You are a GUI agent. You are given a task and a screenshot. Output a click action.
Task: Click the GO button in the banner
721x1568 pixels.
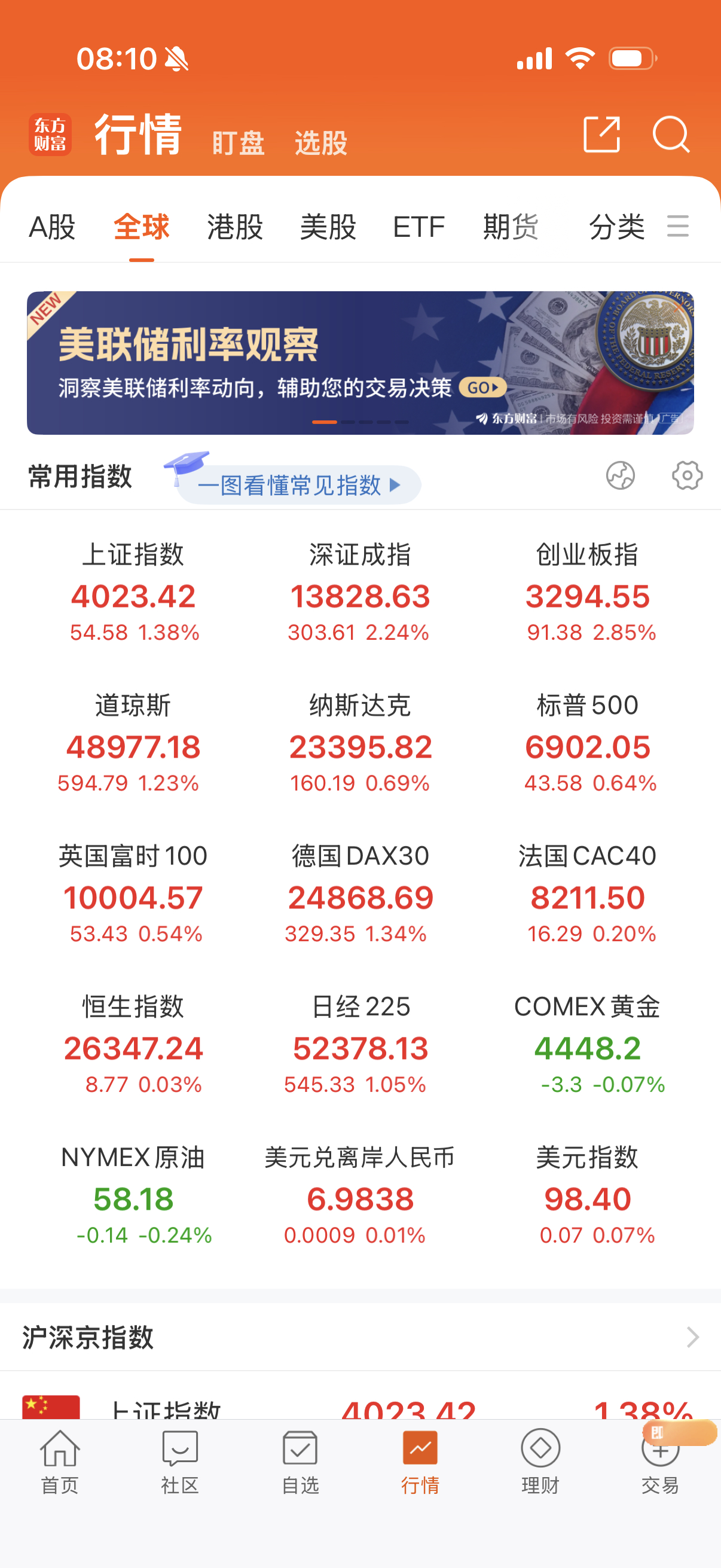[484, 387]
